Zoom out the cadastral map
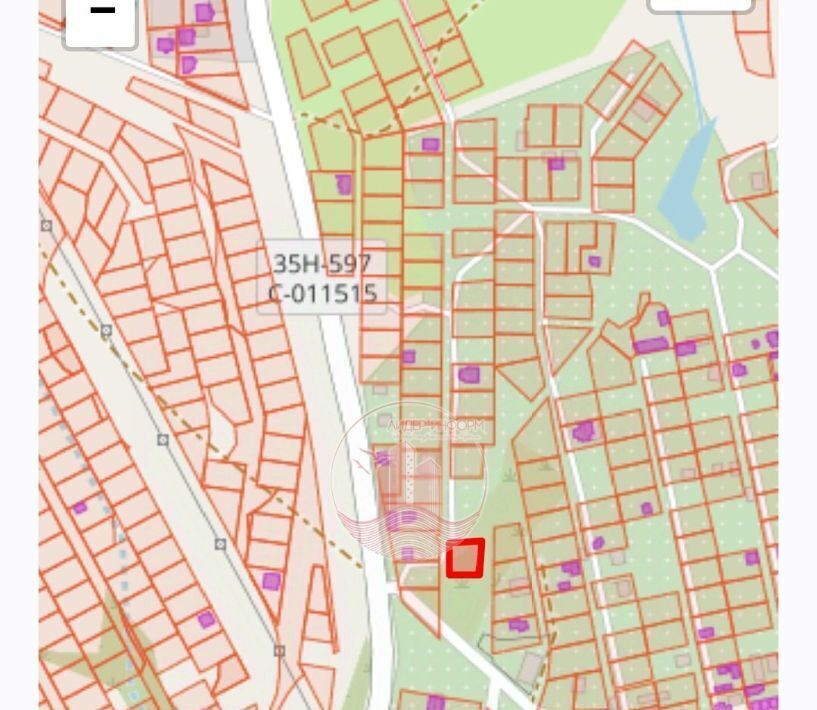The width and height of the screenshot is (817, 710). (101, 16)
